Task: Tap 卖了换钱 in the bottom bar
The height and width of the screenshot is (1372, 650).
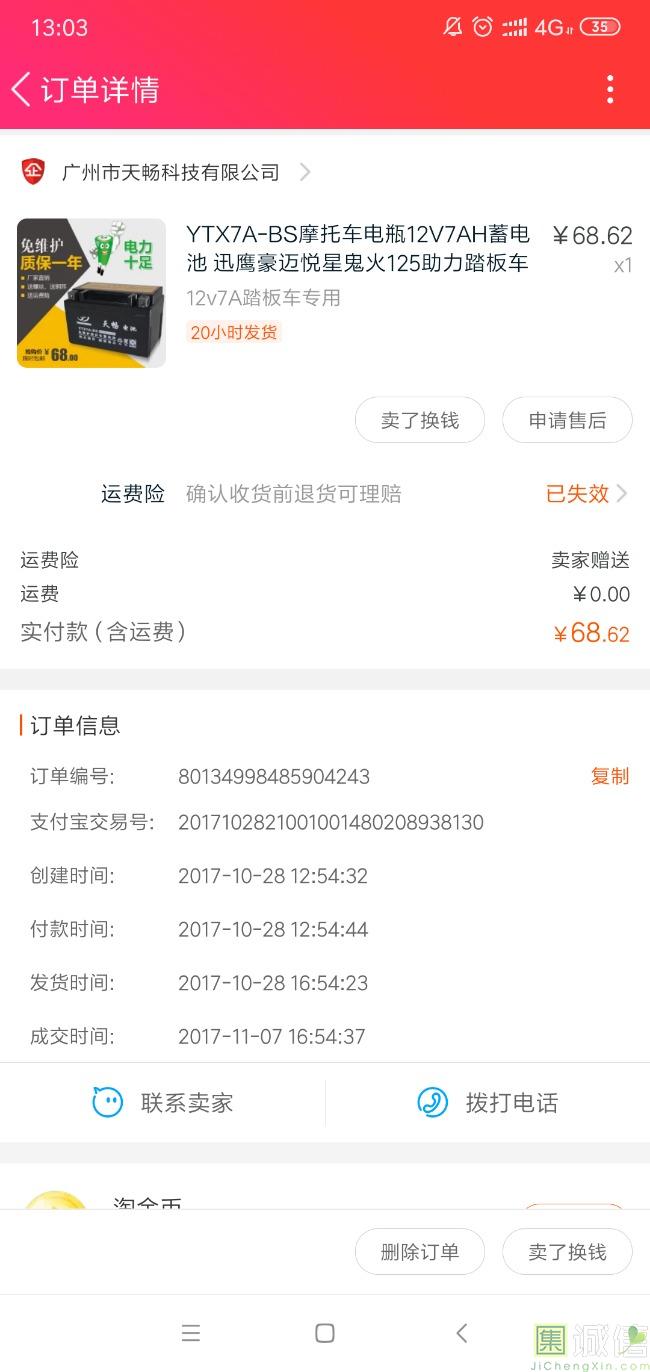Action: pos(567,1252)
